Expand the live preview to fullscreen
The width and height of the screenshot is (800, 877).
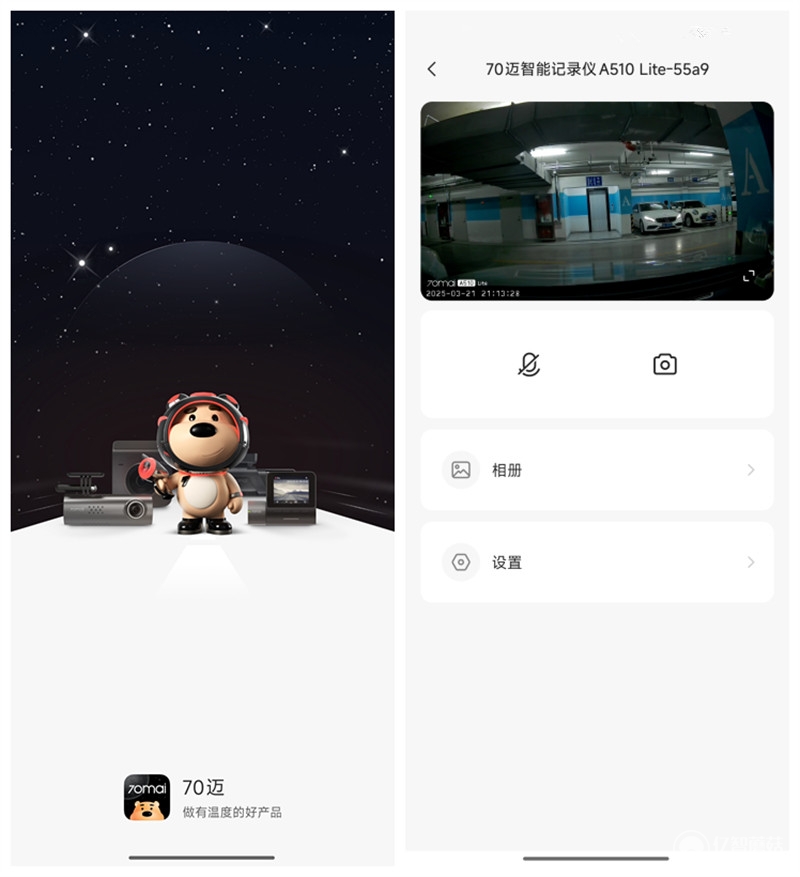[x=750, y=275]
